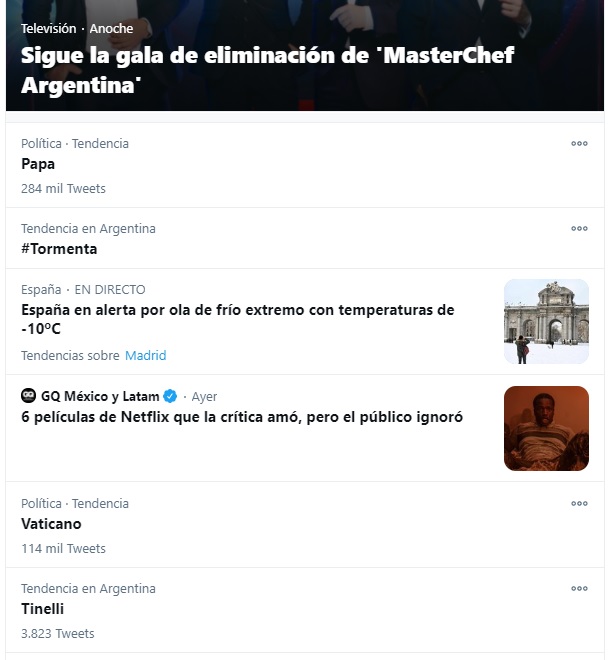
Task: Open the #Tormenta trend
Action: (x=59, y=249)
